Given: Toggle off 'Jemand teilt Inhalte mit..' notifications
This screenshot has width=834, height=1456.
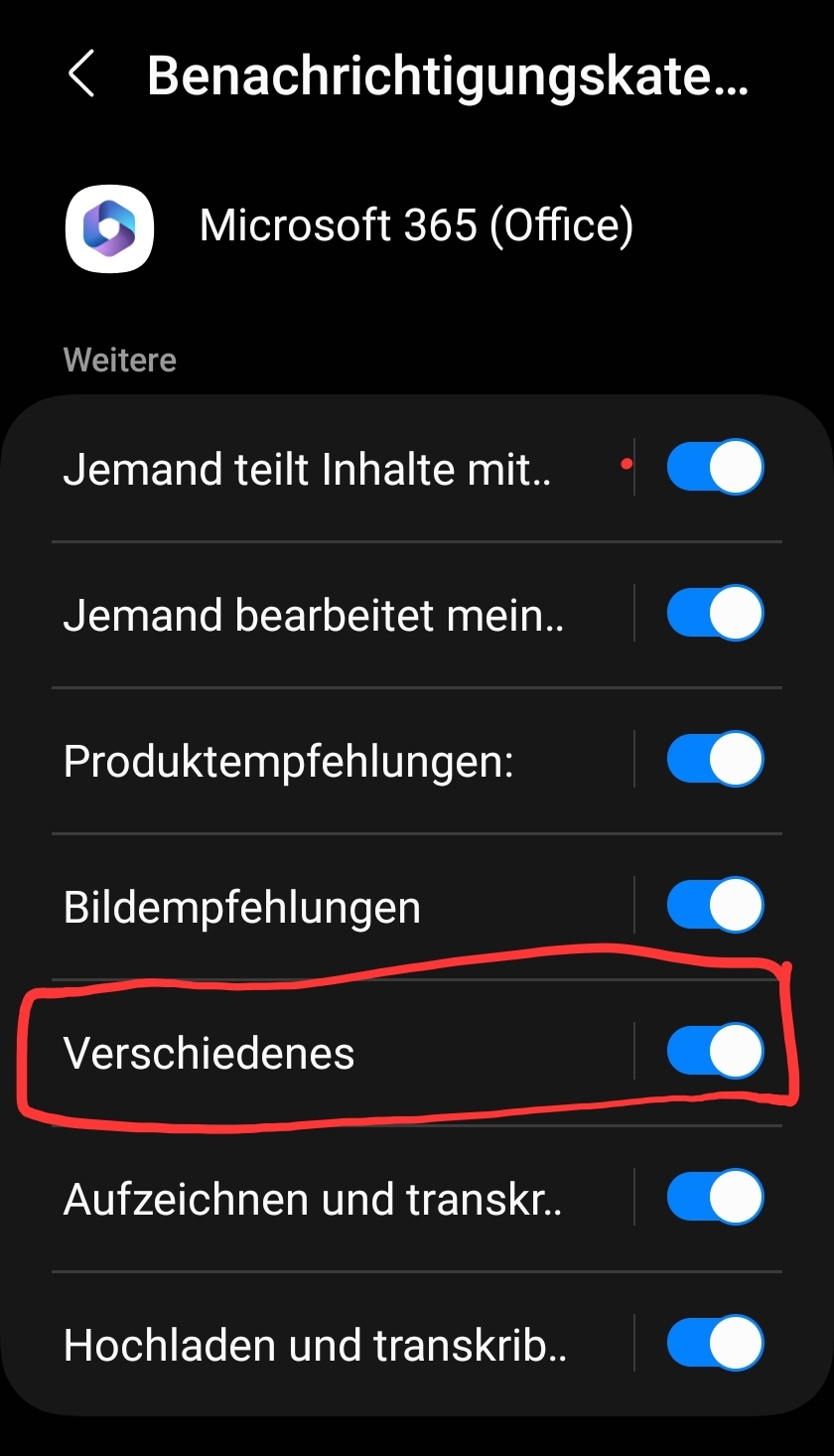Looking at the screenshot, I should (x=716, y=467).
